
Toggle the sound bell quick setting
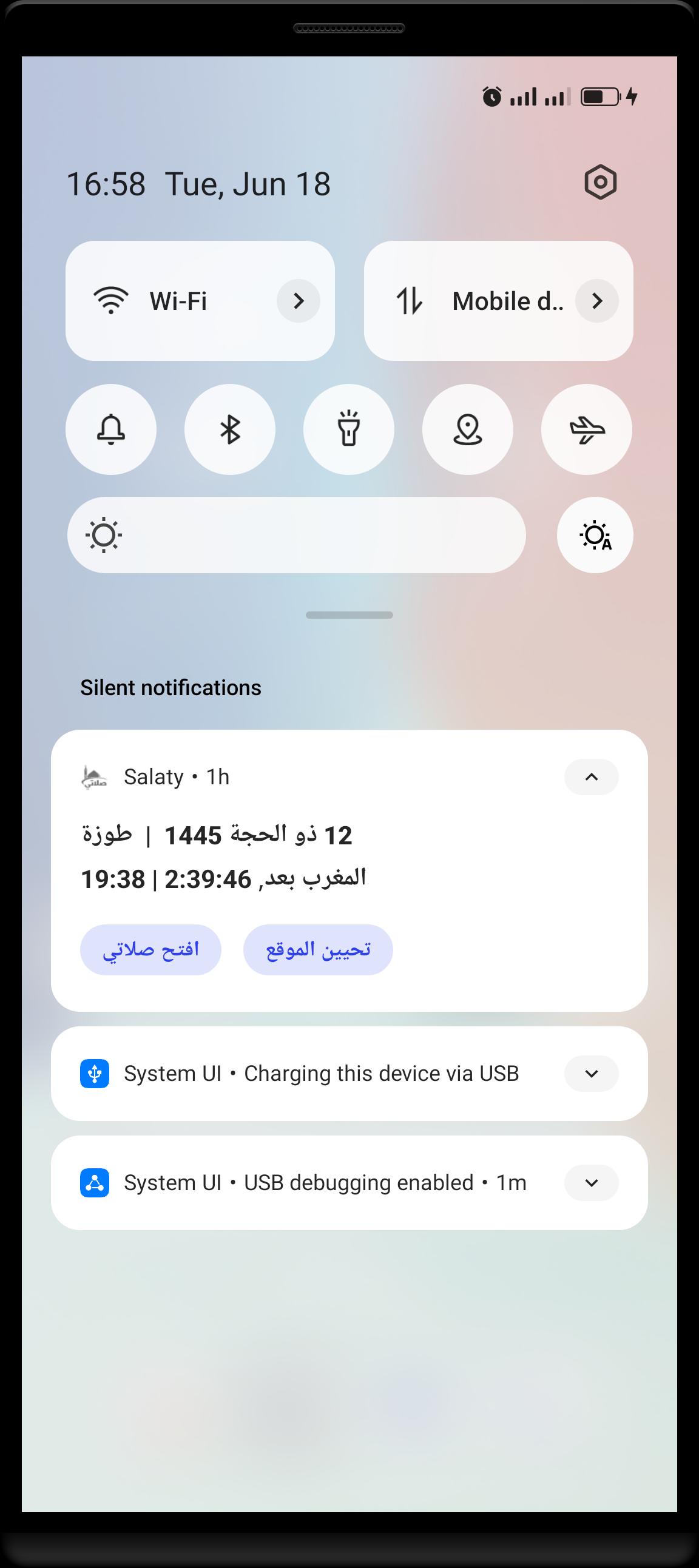point(111,429)
